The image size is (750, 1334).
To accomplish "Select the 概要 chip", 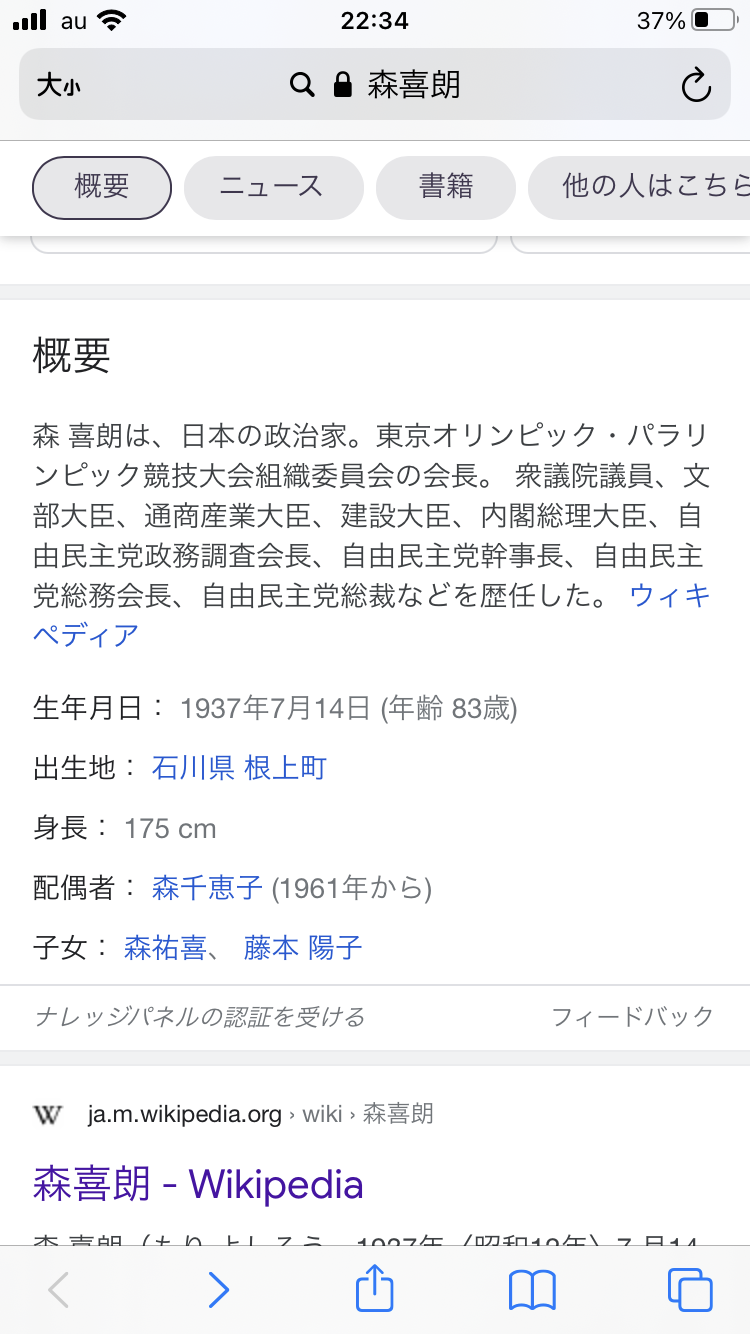I will pos(102,187).
